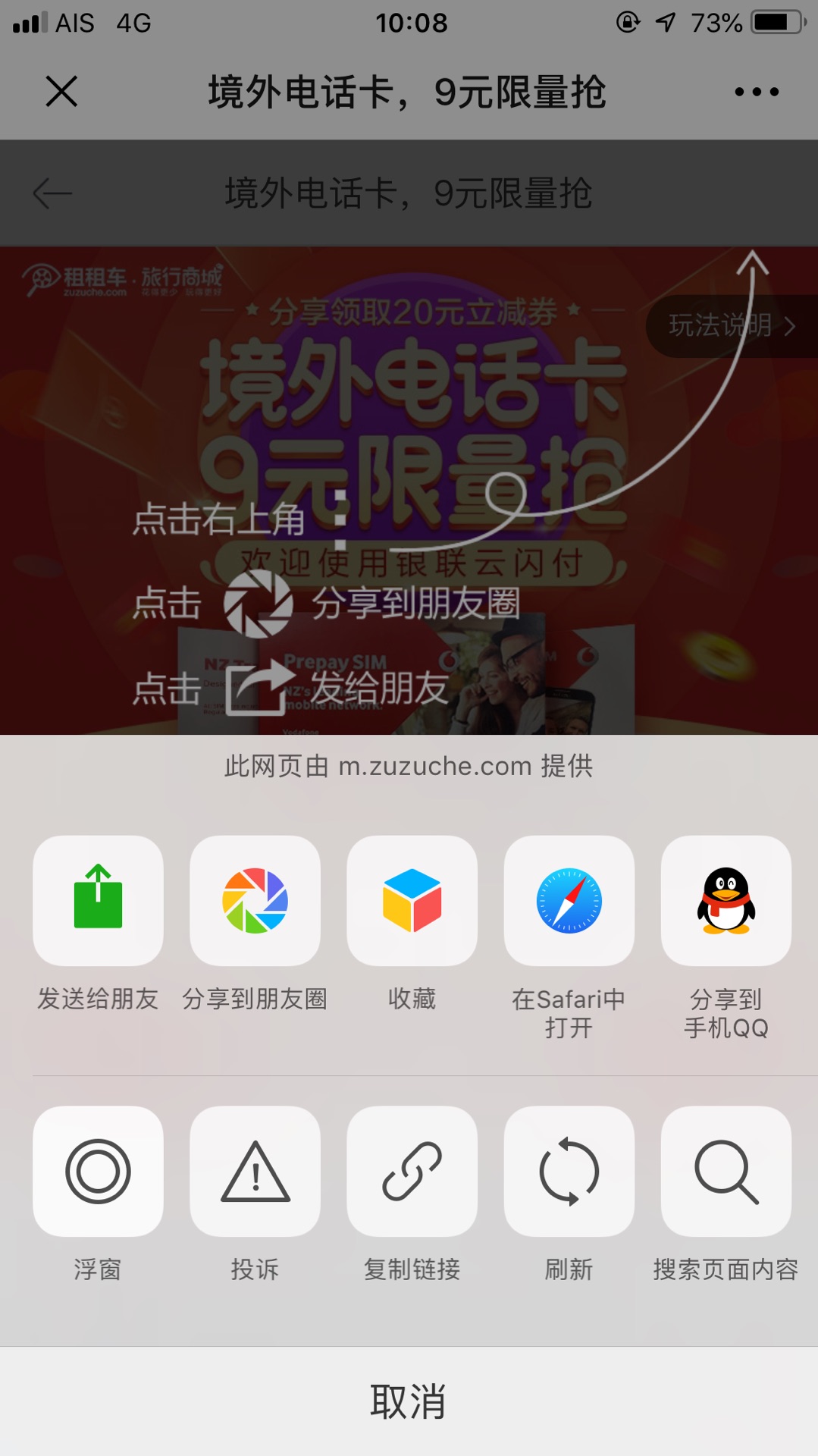The width and height of the screenshot is (818, 1456).
Task: Report the page via 投诉
Action: (255, 1172)
